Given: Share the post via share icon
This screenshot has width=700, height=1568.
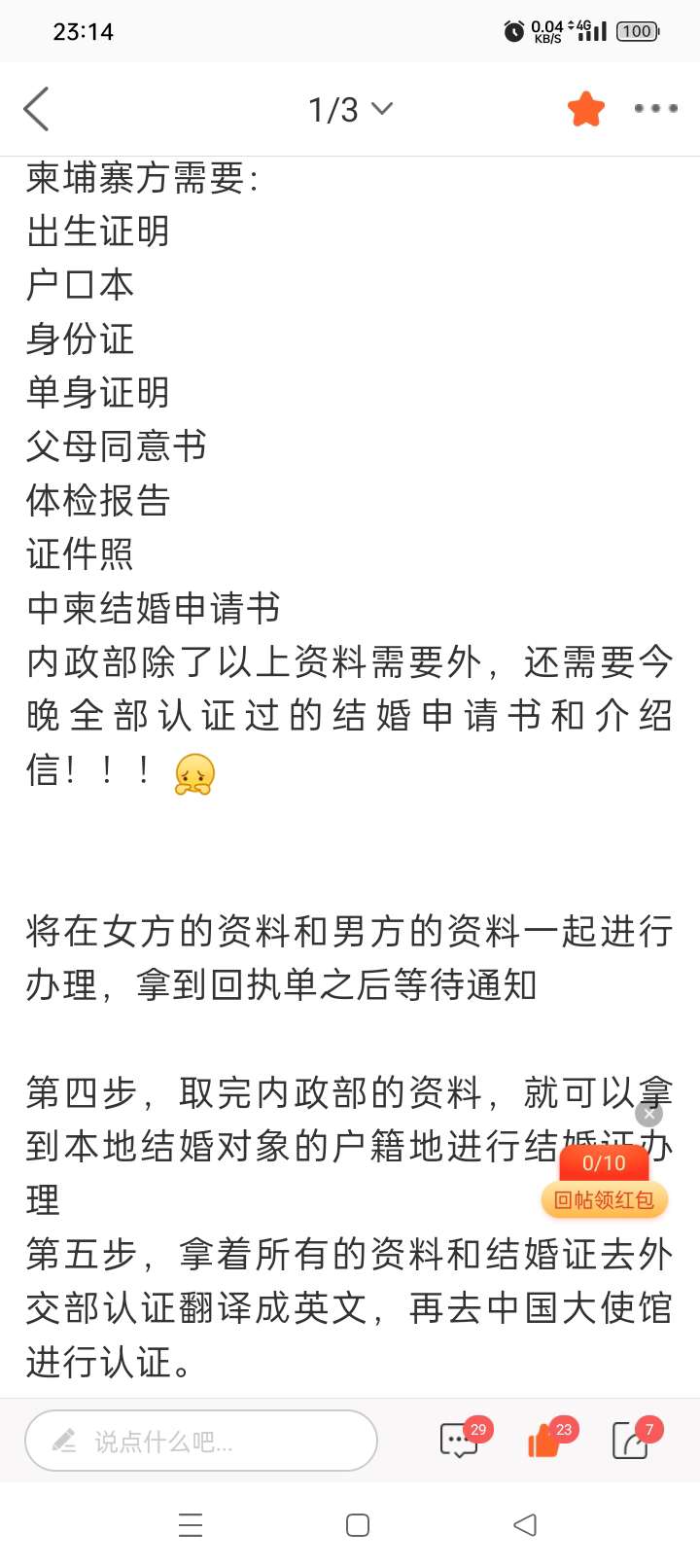Looking at the screenshot, I should tap(631, 1441).
